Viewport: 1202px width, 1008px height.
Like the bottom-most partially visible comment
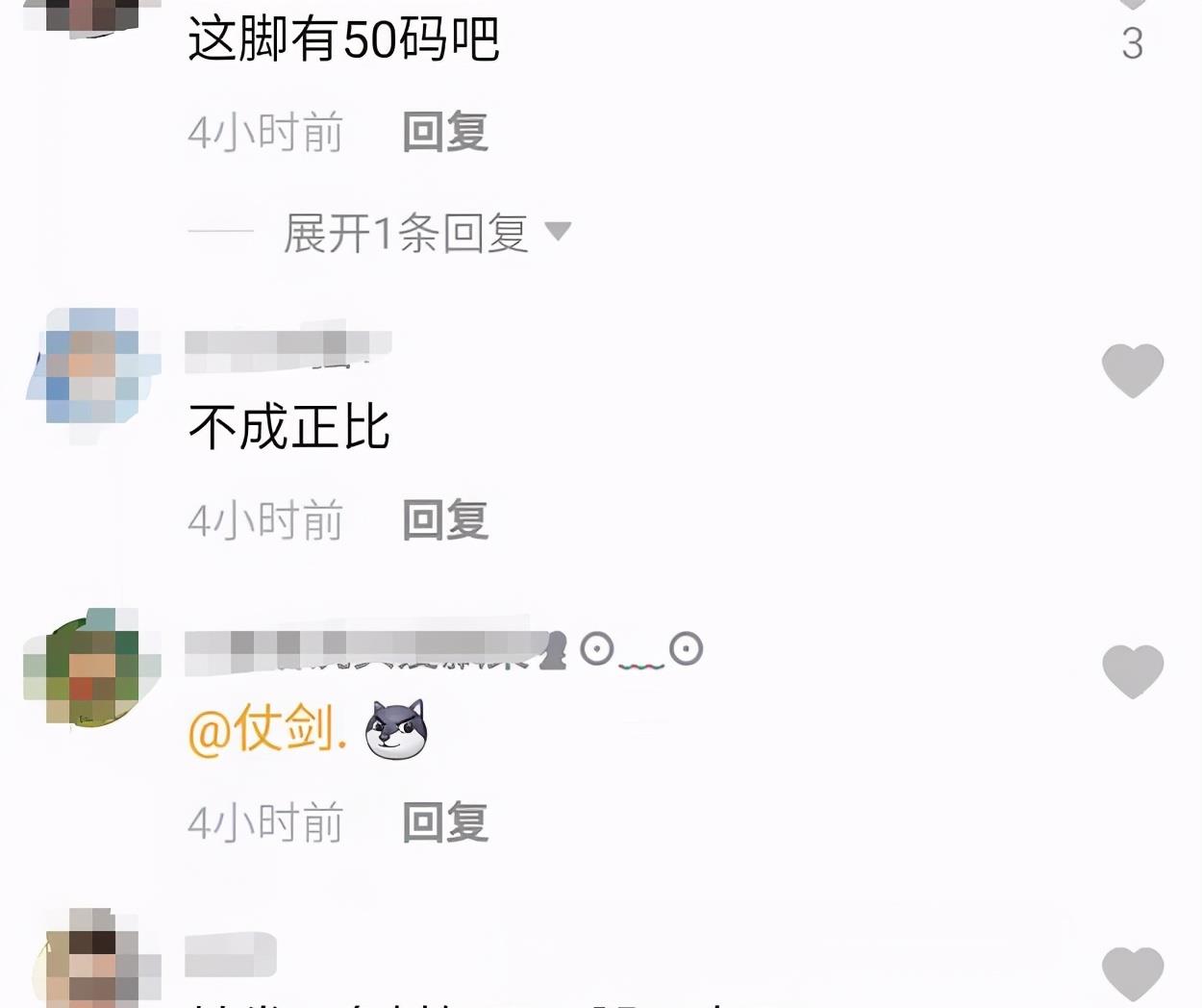click(x=1132, y=971)
